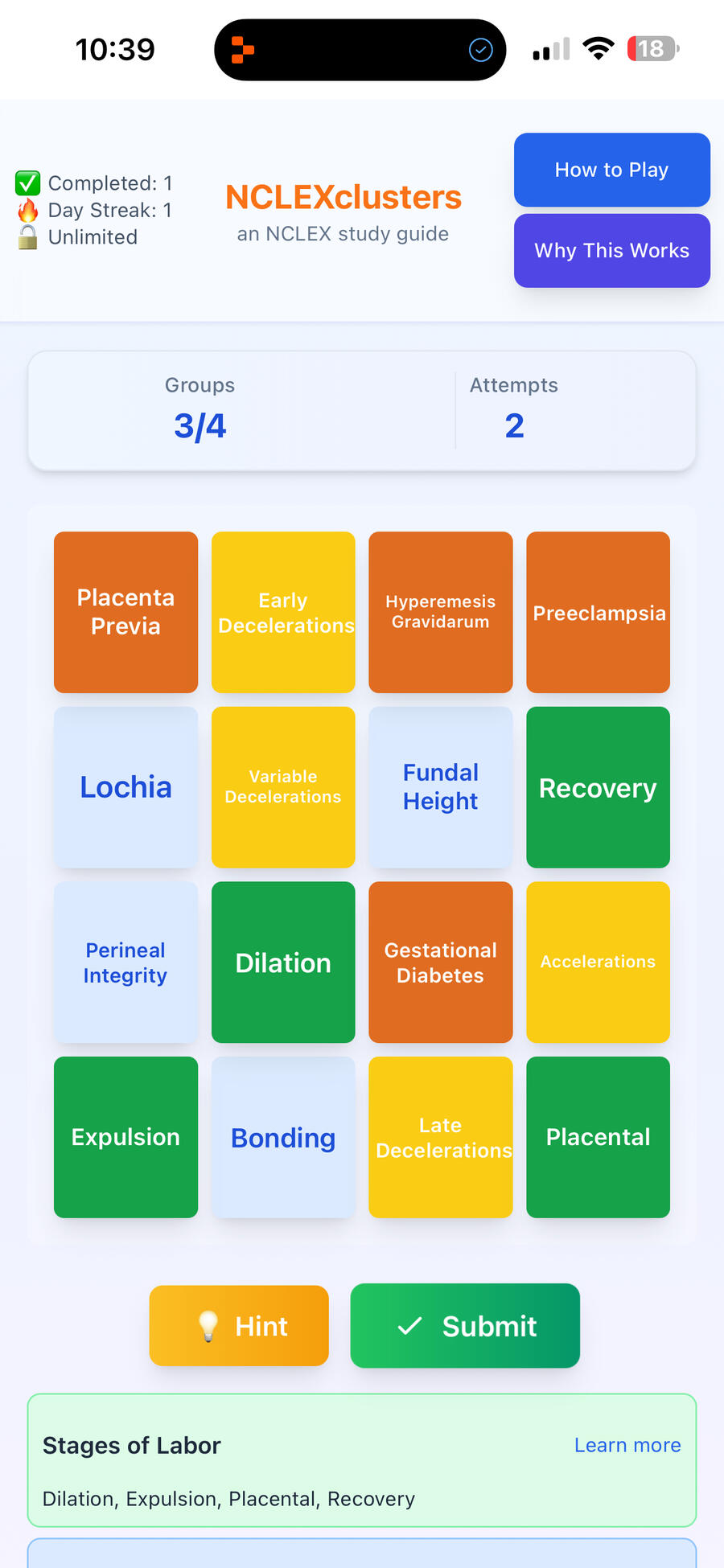724x1568 pixels.
Task: Tap the Variable Decelerations tile
Action: pos(283,787)
